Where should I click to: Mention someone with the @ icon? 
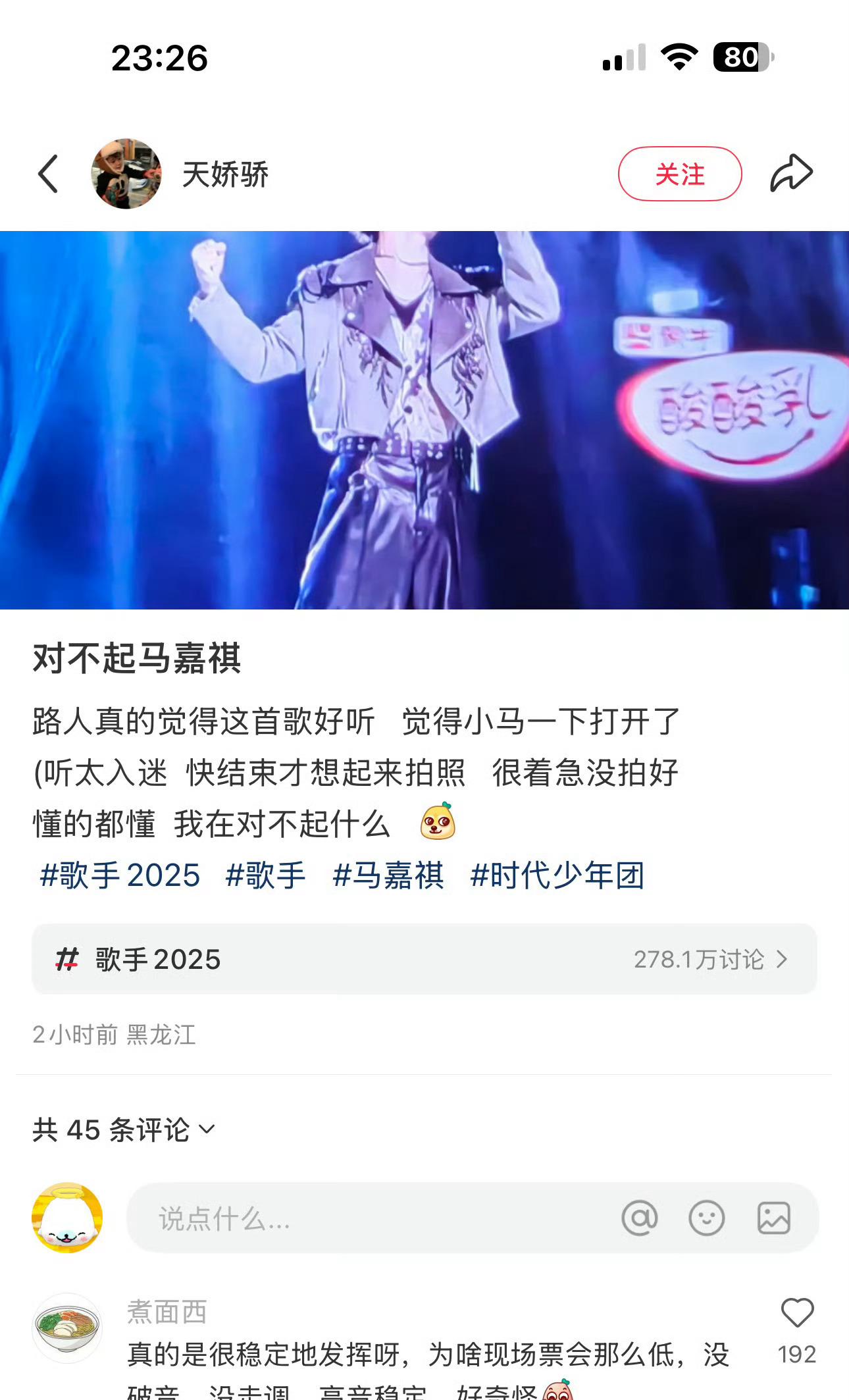(640, 1218)
